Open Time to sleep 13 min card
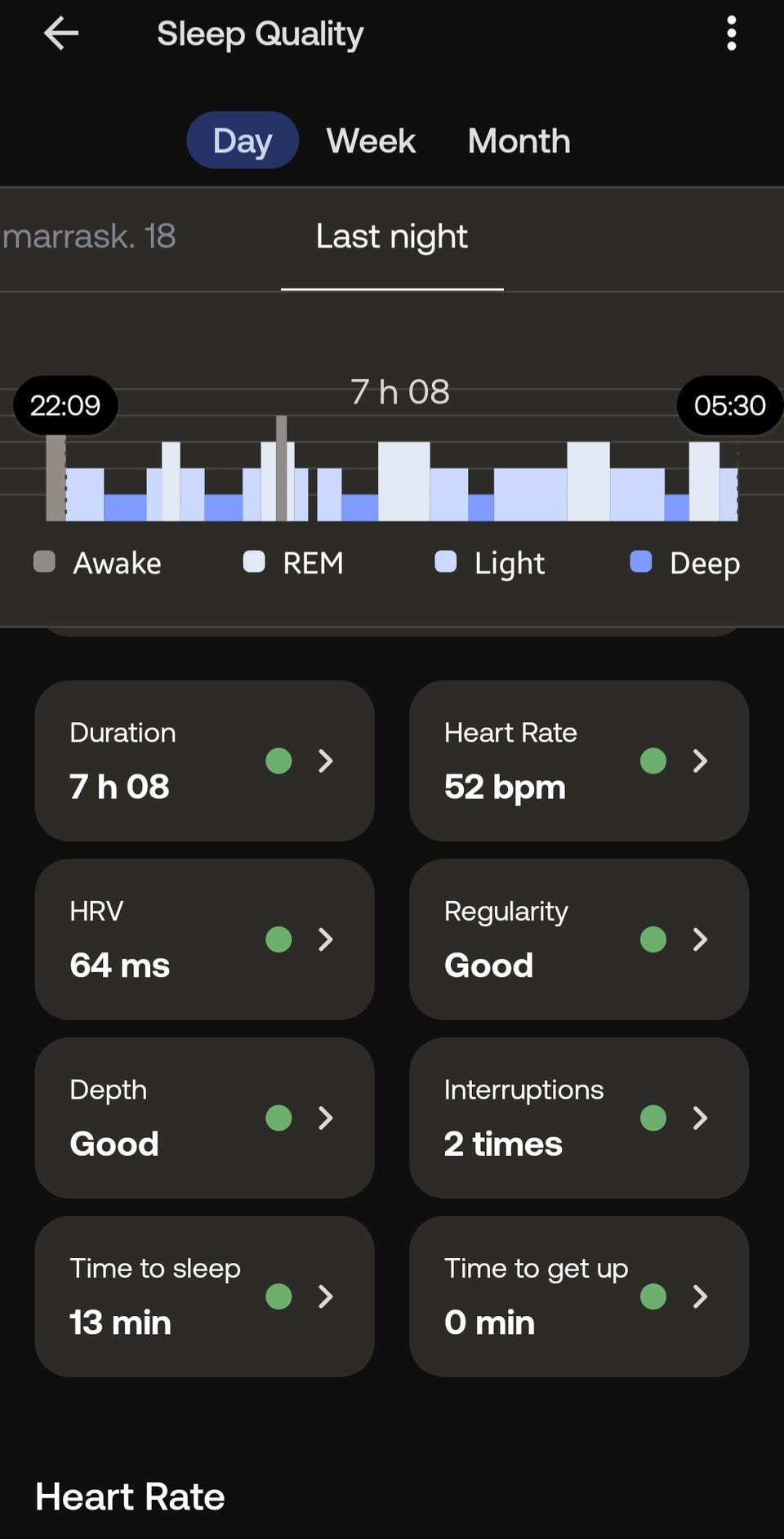Image resolution: width=784 pixels, height=1539 pixels. pos(204,1296)
